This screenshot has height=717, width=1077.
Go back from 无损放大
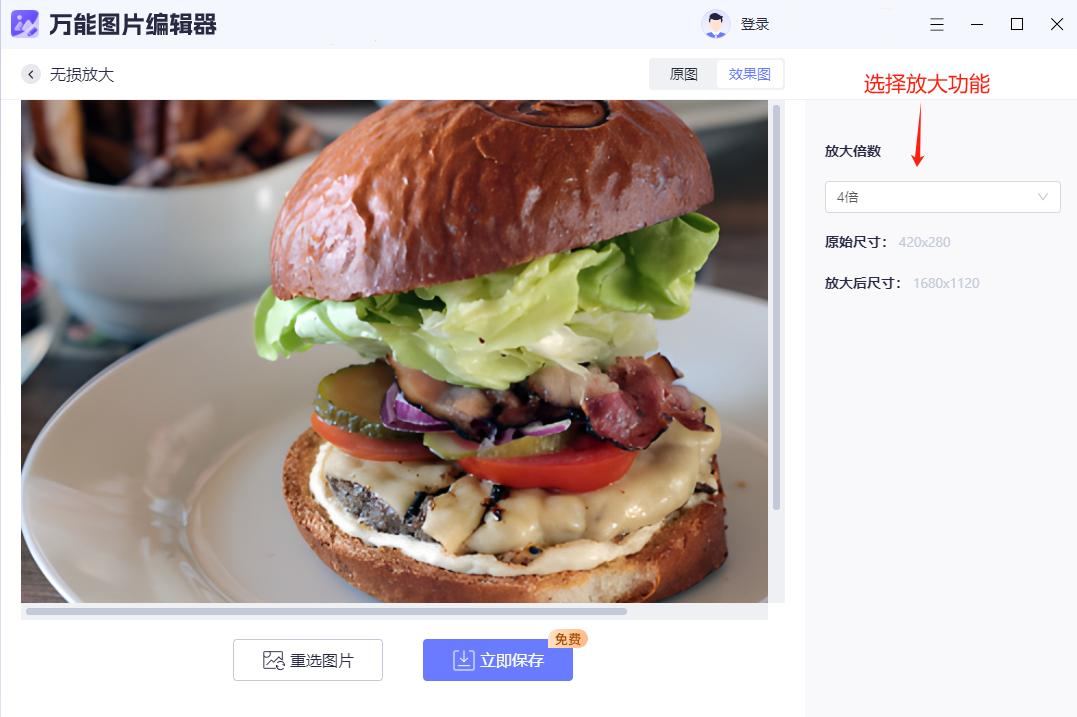tap(31, 74)
